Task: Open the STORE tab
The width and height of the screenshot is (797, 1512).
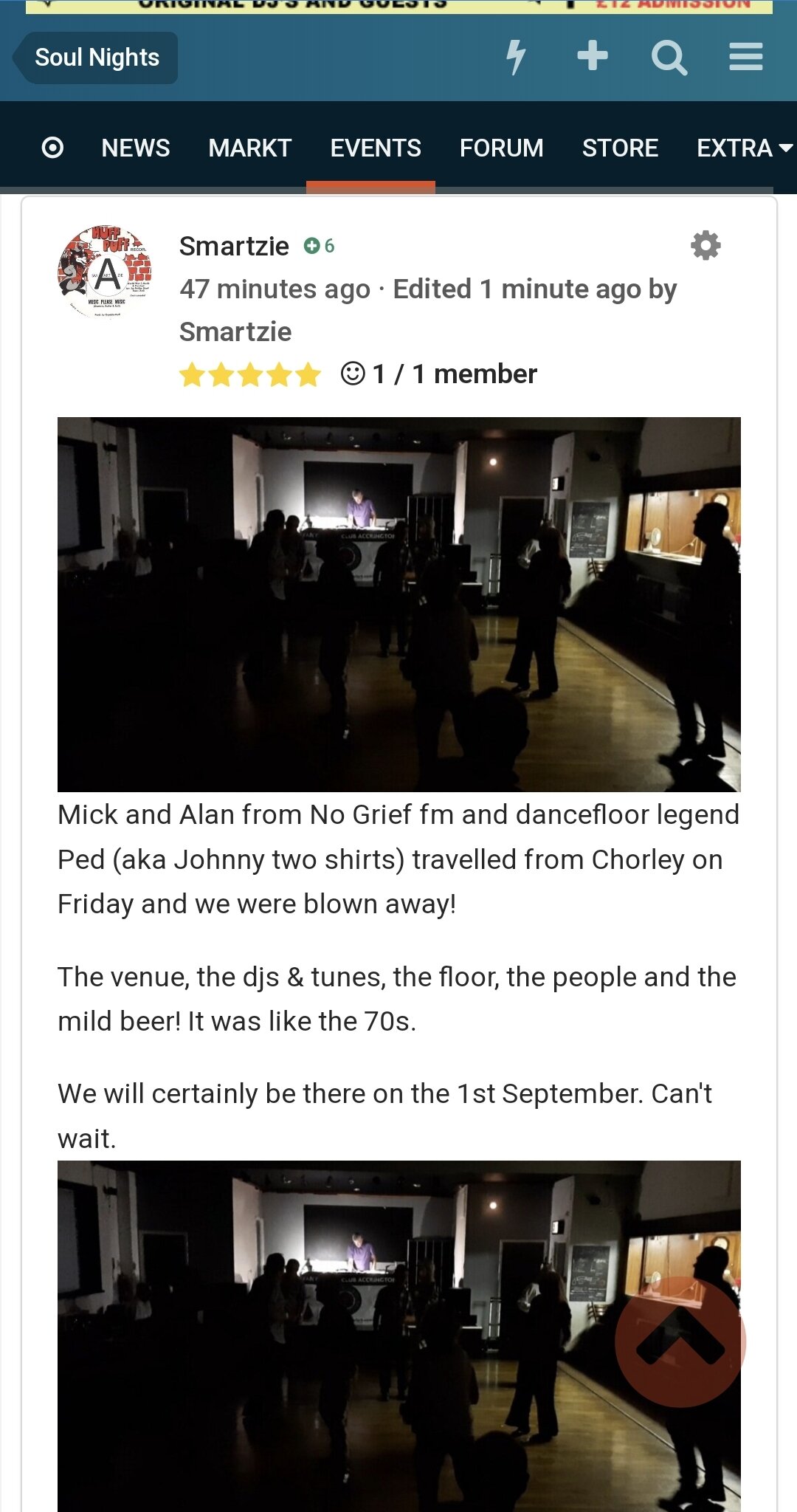Action: [x=620, y=148]
